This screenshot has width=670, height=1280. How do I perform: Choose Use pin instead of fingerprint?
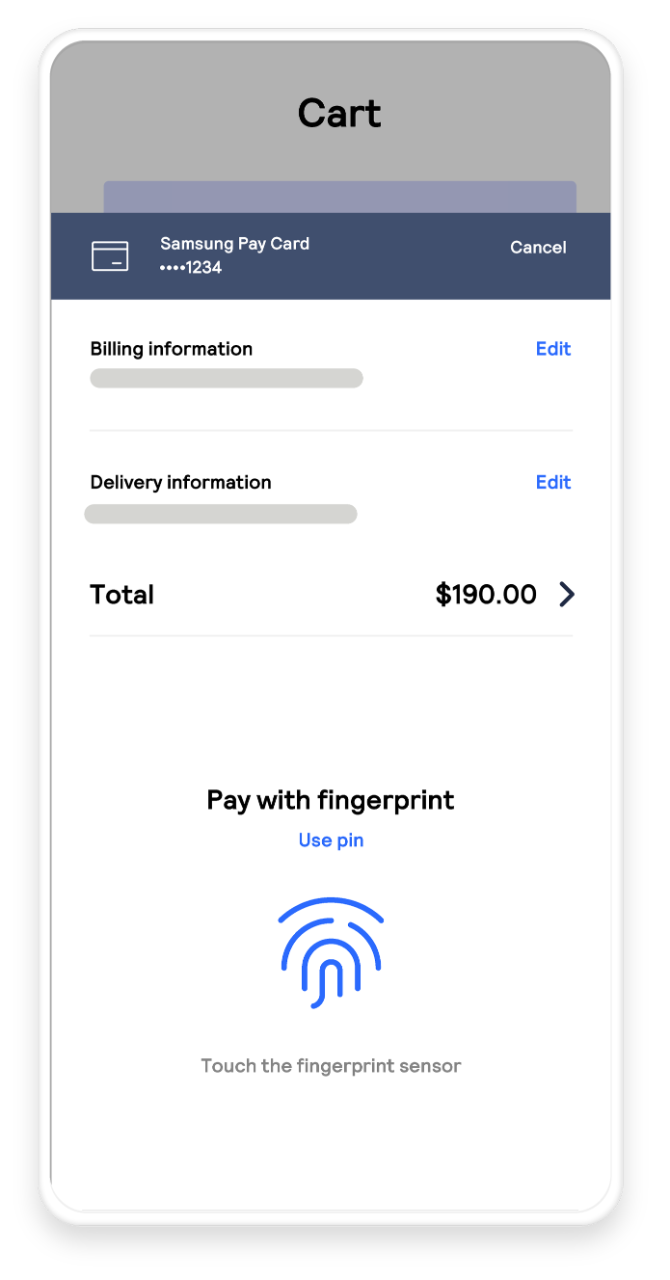click(x=331, y=840)
